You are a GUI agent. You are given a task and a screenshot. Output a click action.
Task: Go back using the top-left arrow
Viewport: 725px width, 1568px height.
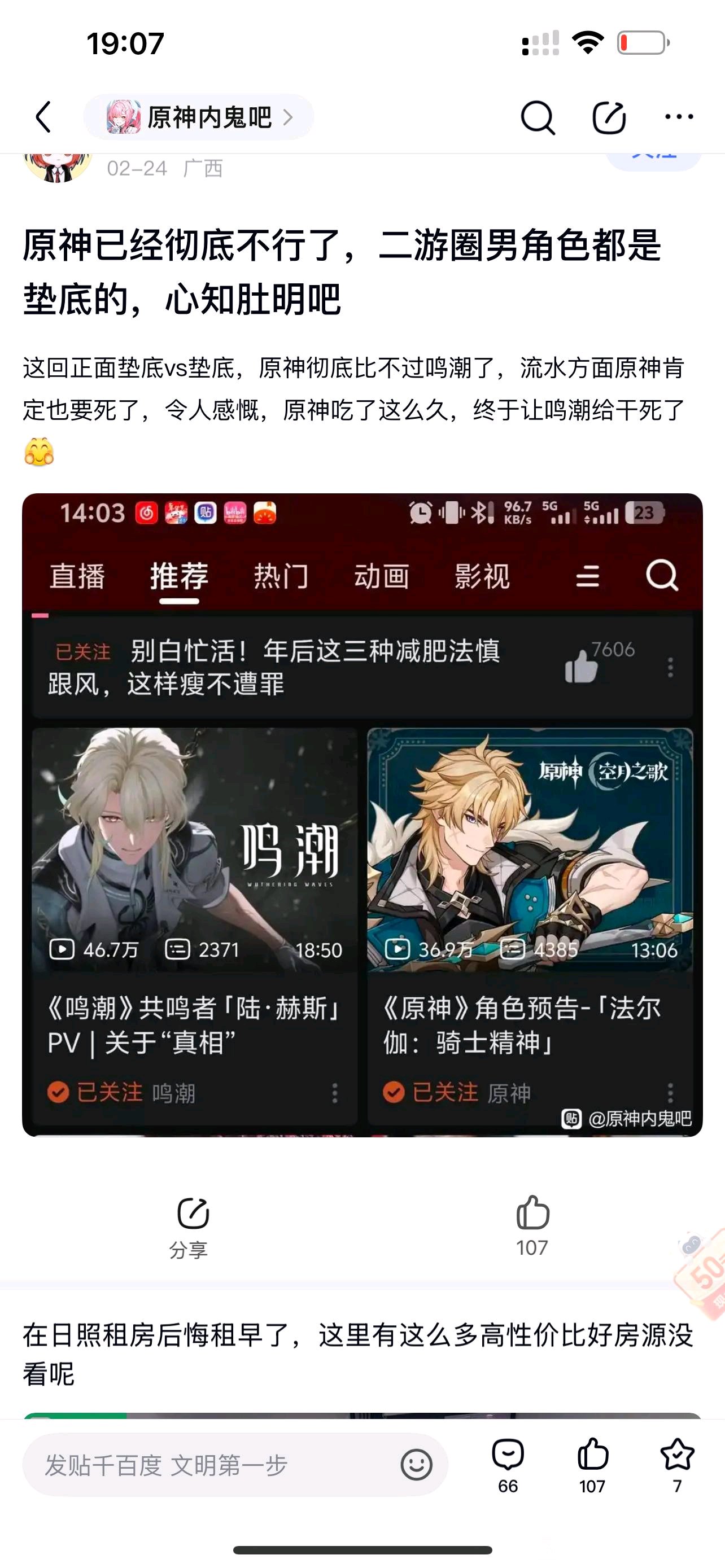(43, 117)
